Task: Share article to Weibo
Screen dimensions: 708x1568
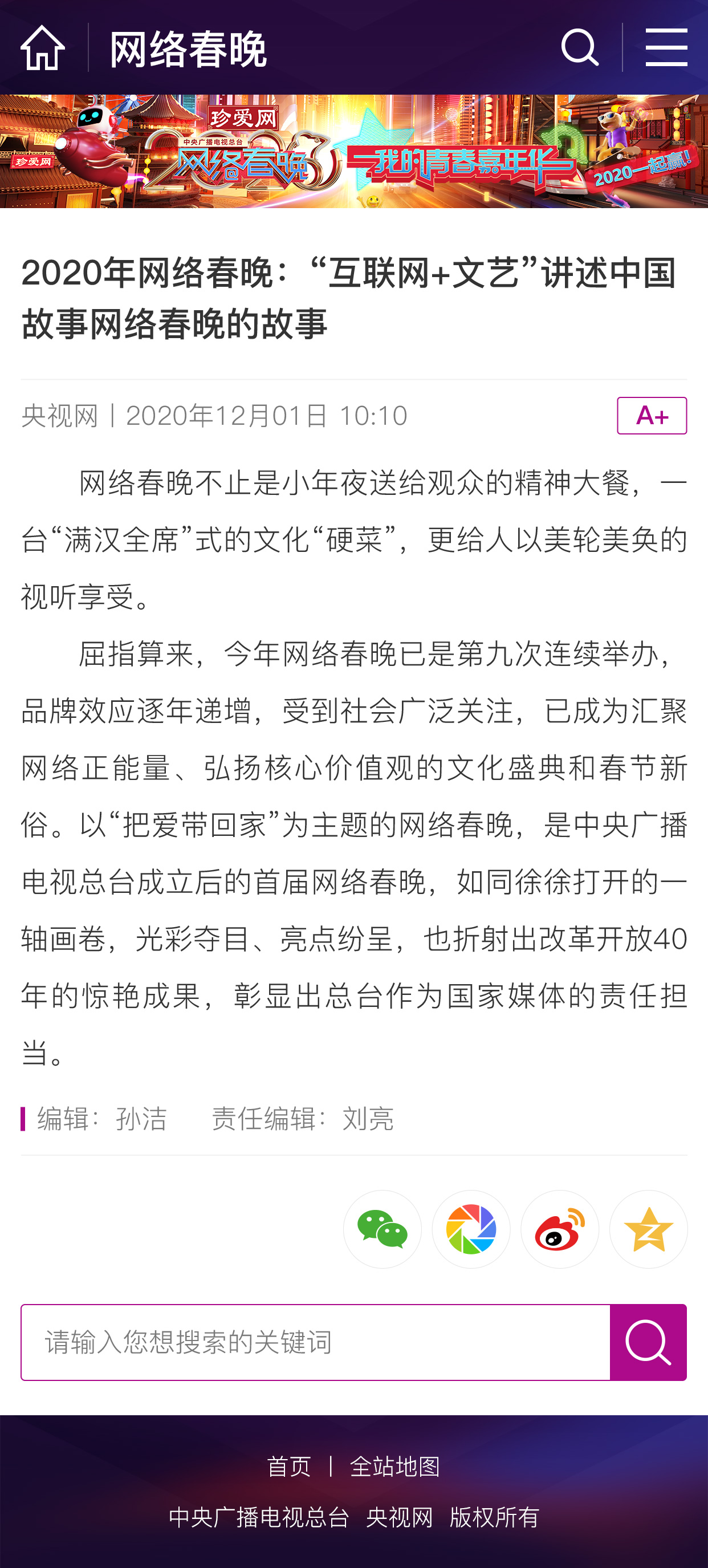Action: pyautogui.click(x=560, y=1229)
